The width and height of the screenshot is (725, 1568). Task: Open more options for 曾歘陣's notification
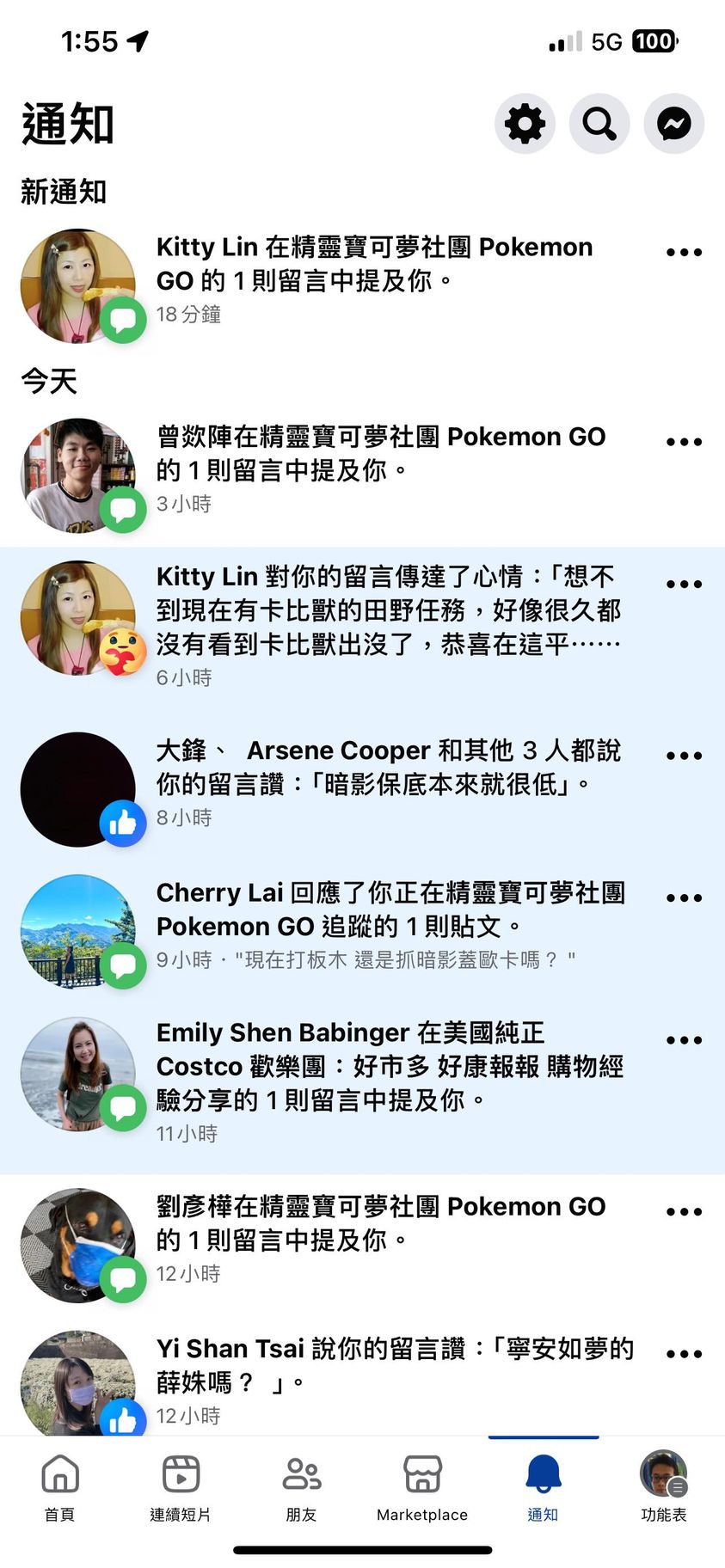pos(684,442)
